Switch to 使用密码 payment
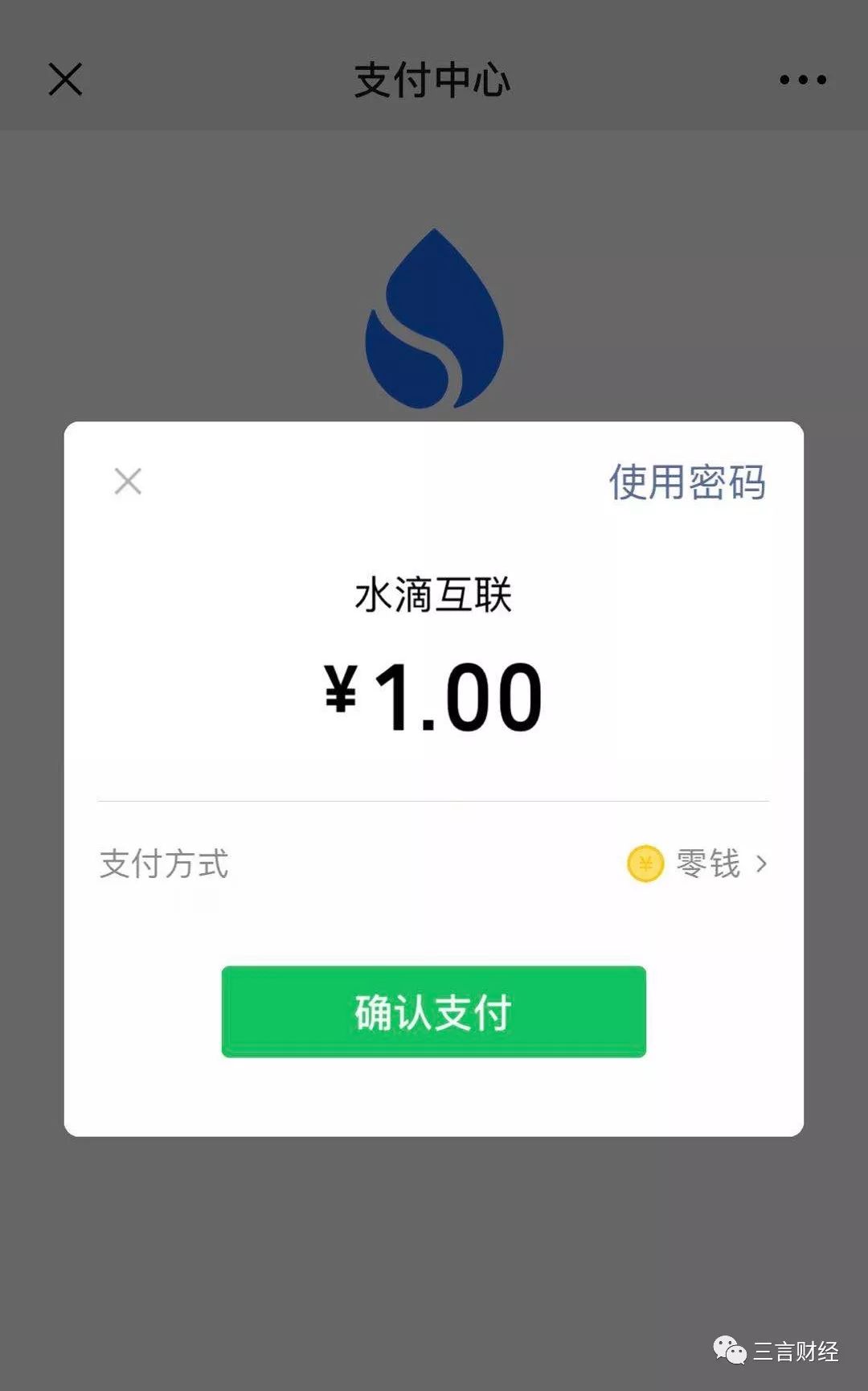The width and height of the screenshot is (868, 1391). click(686, 482)
